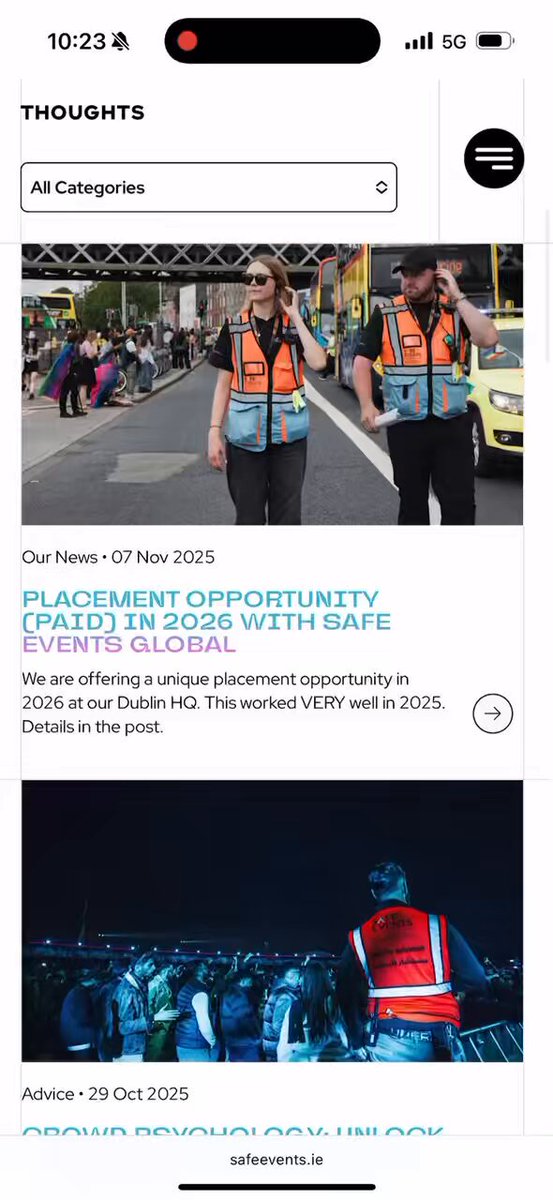This screenshot has height=1200, width=553.
Task: Tap the safeevents.ie address bar
Action: pos(276,1160)
